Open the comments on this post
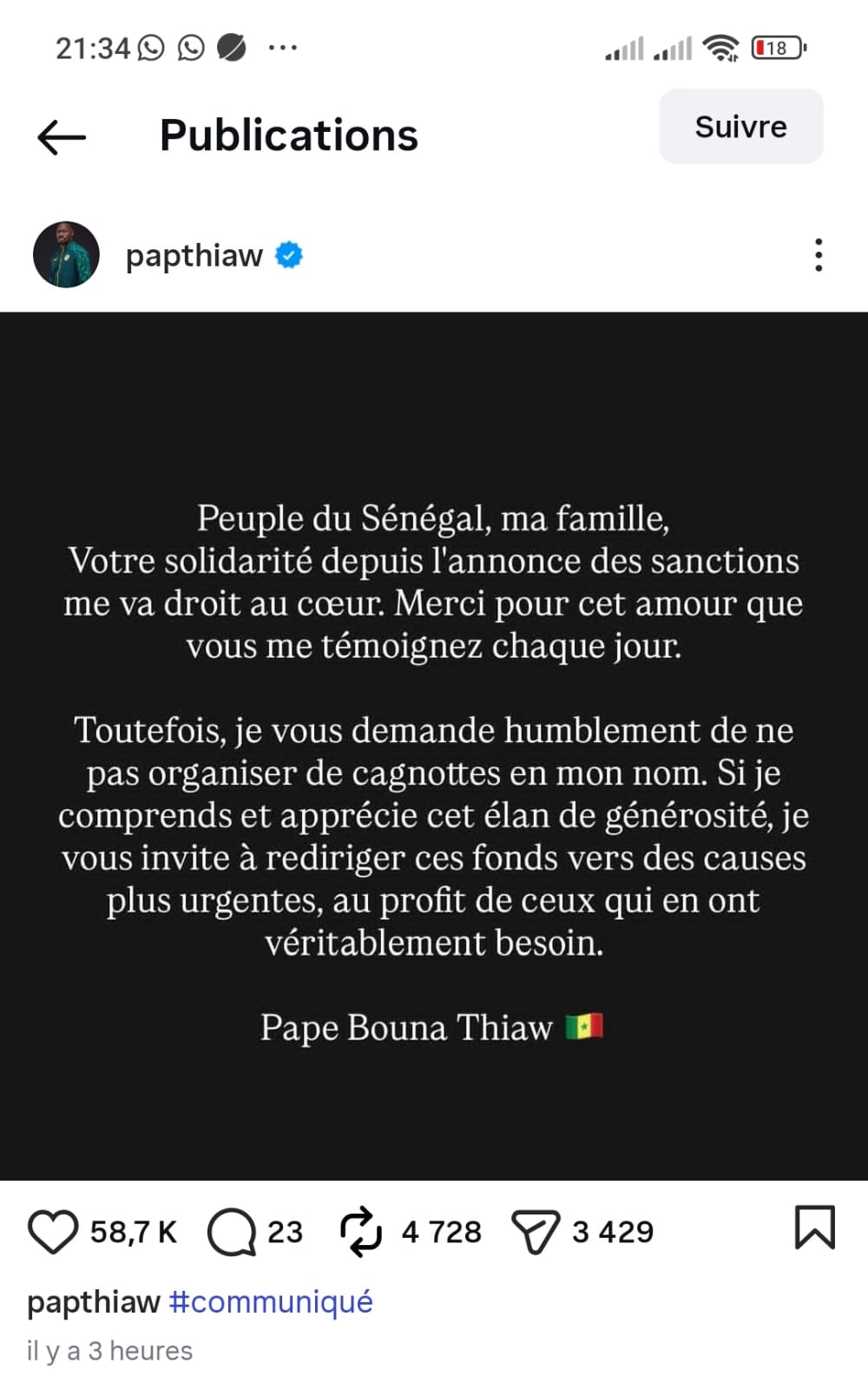 (231, 1231)
